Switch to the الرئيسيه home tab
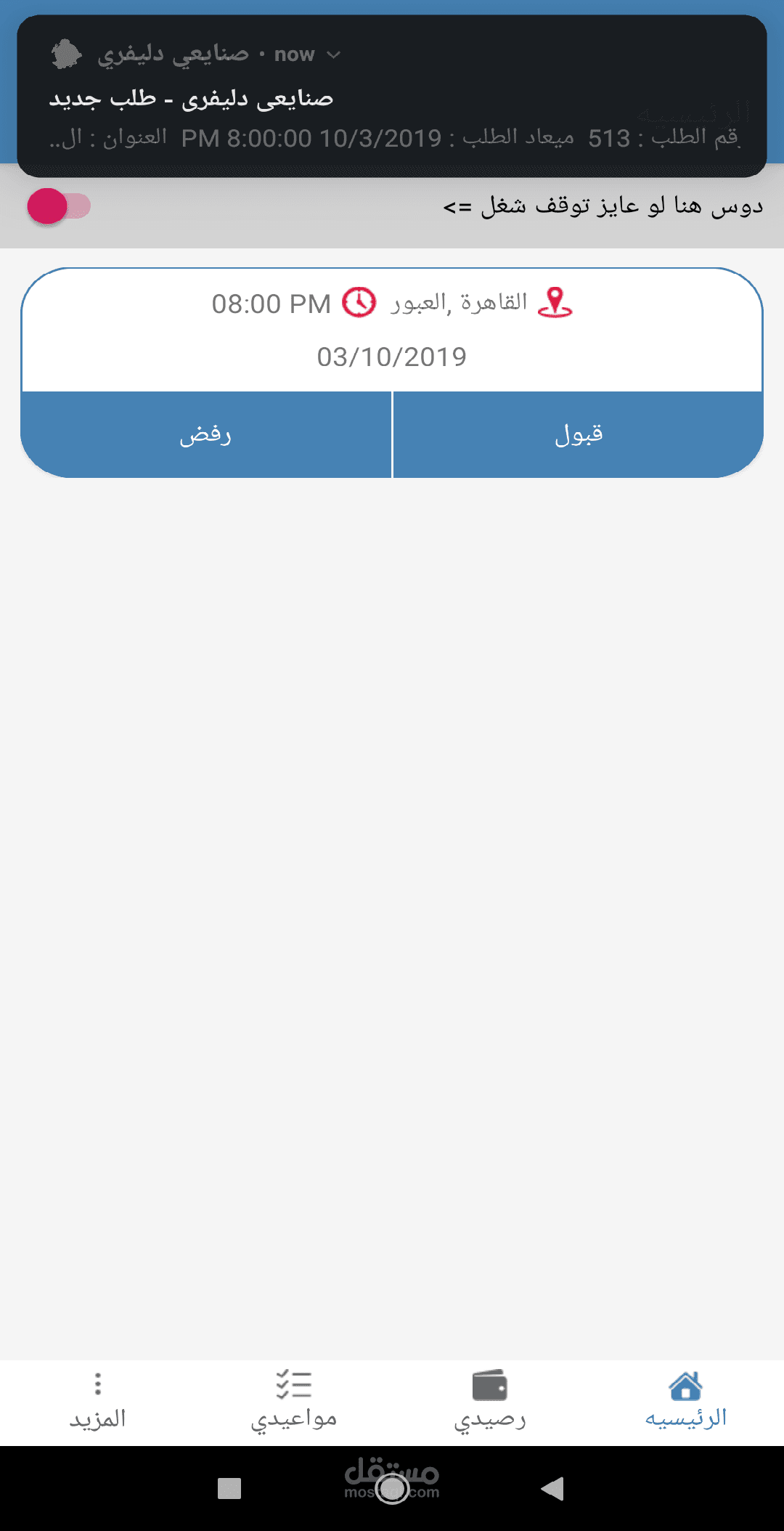Screen dimensions: 784x1531 pyautogui.click(x=685, y=1402)
